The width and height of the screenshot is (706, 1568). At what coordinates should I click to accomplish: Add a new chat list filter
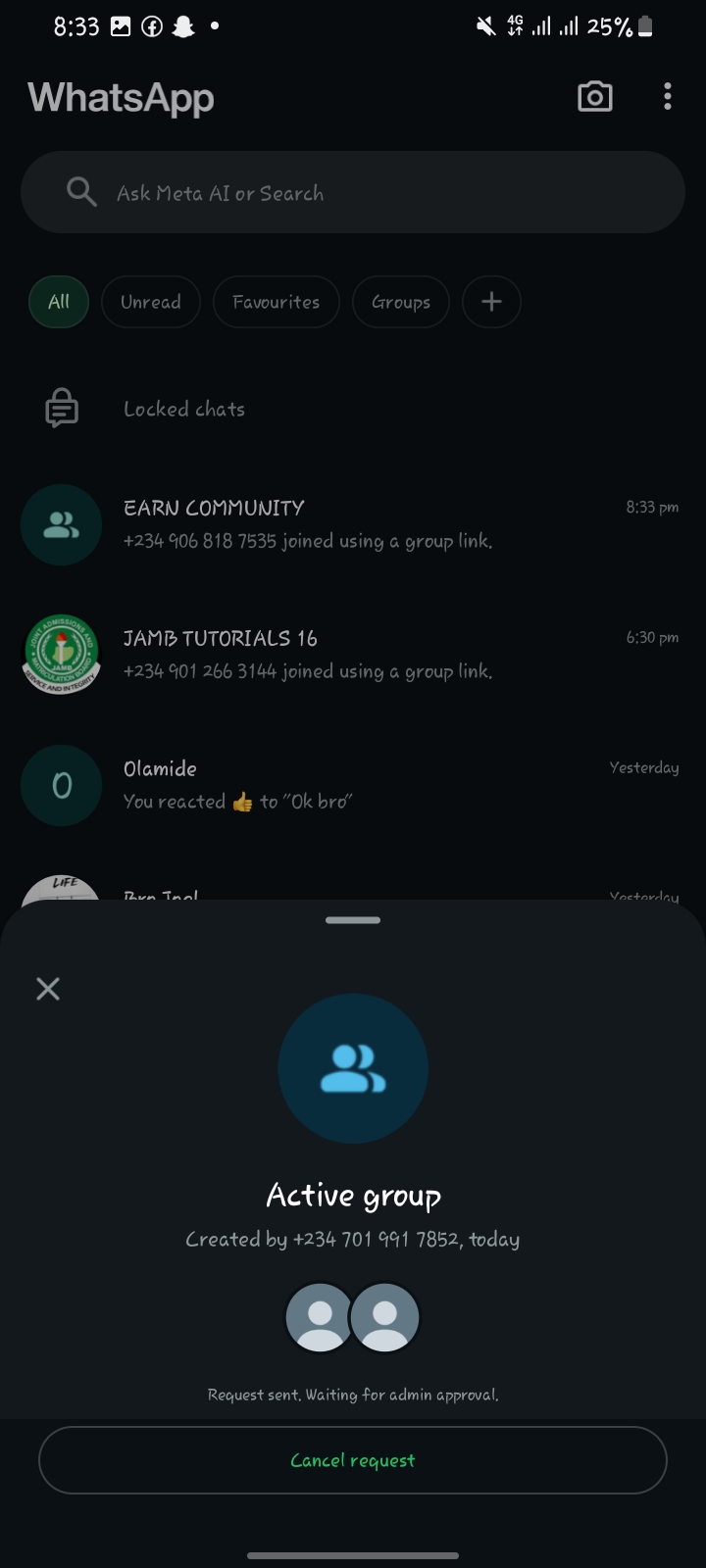click(x=491, y=302)
